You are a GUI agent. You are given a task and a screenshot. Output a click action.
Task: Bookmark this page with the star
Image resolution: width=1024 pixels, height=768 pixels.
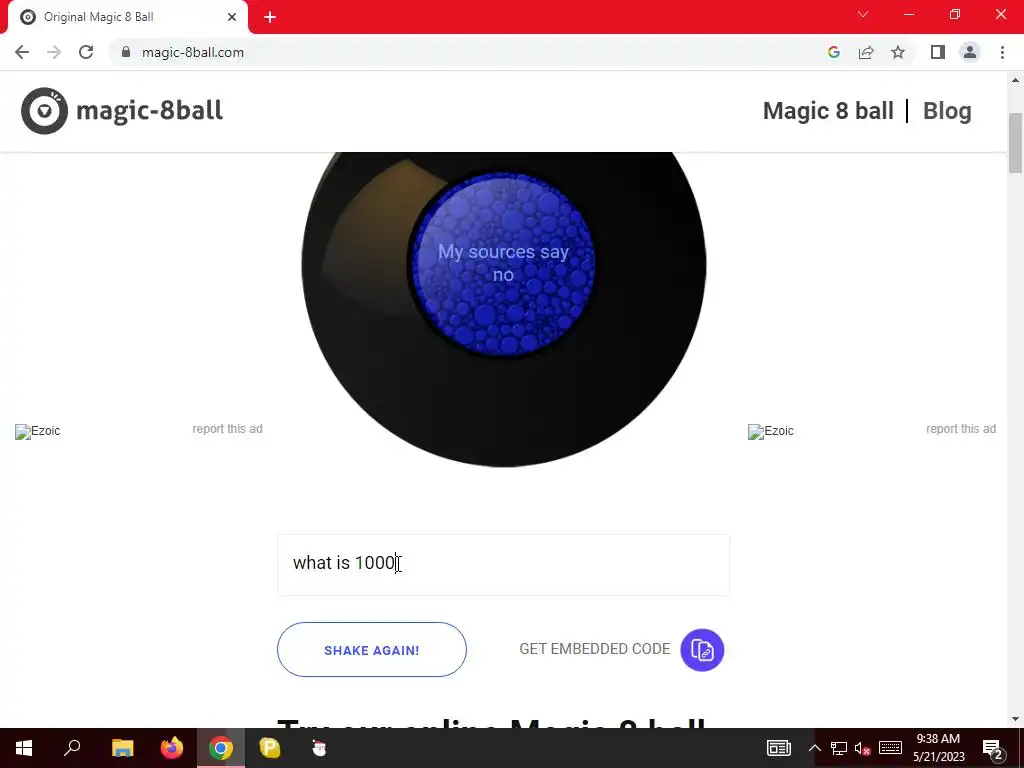898,52
